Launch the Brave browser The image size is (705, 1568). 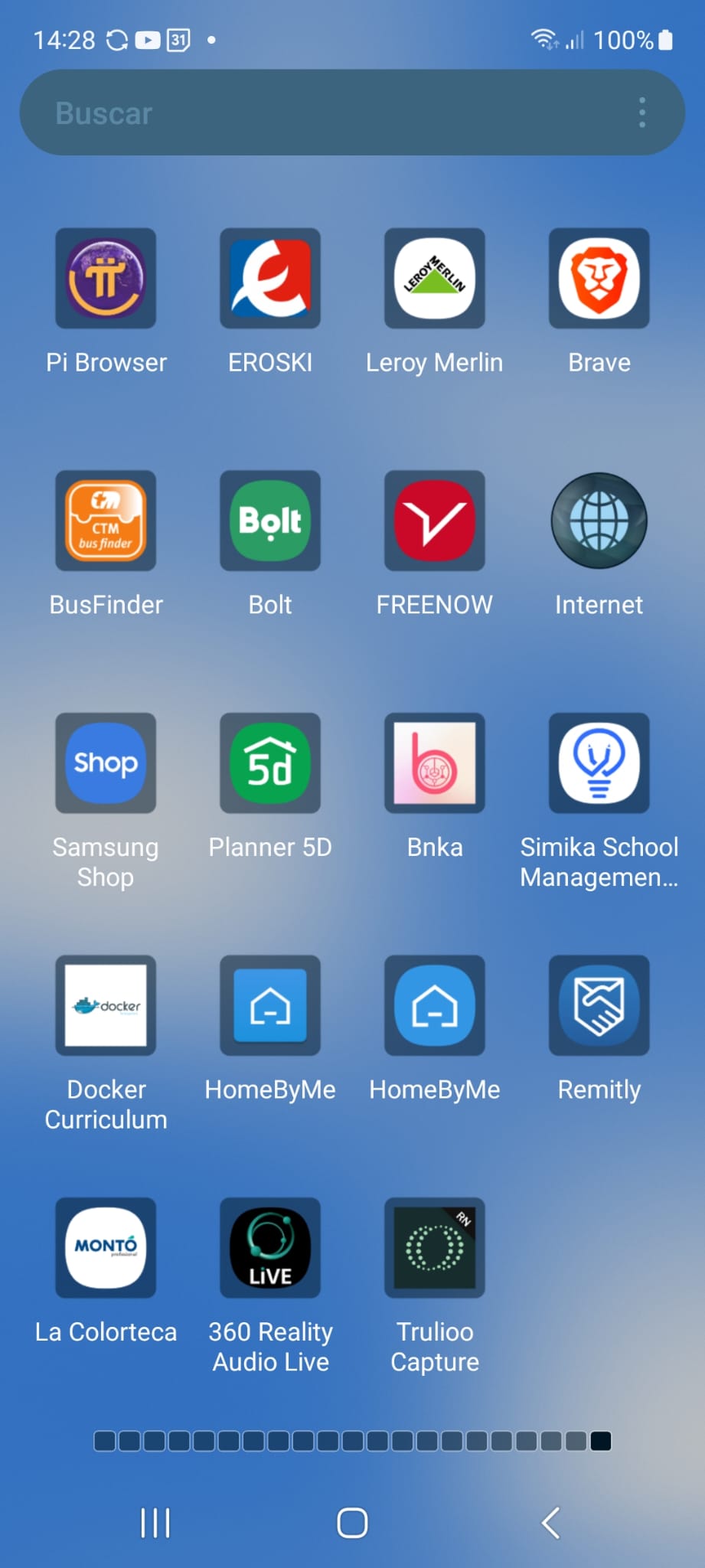(599, 279)
